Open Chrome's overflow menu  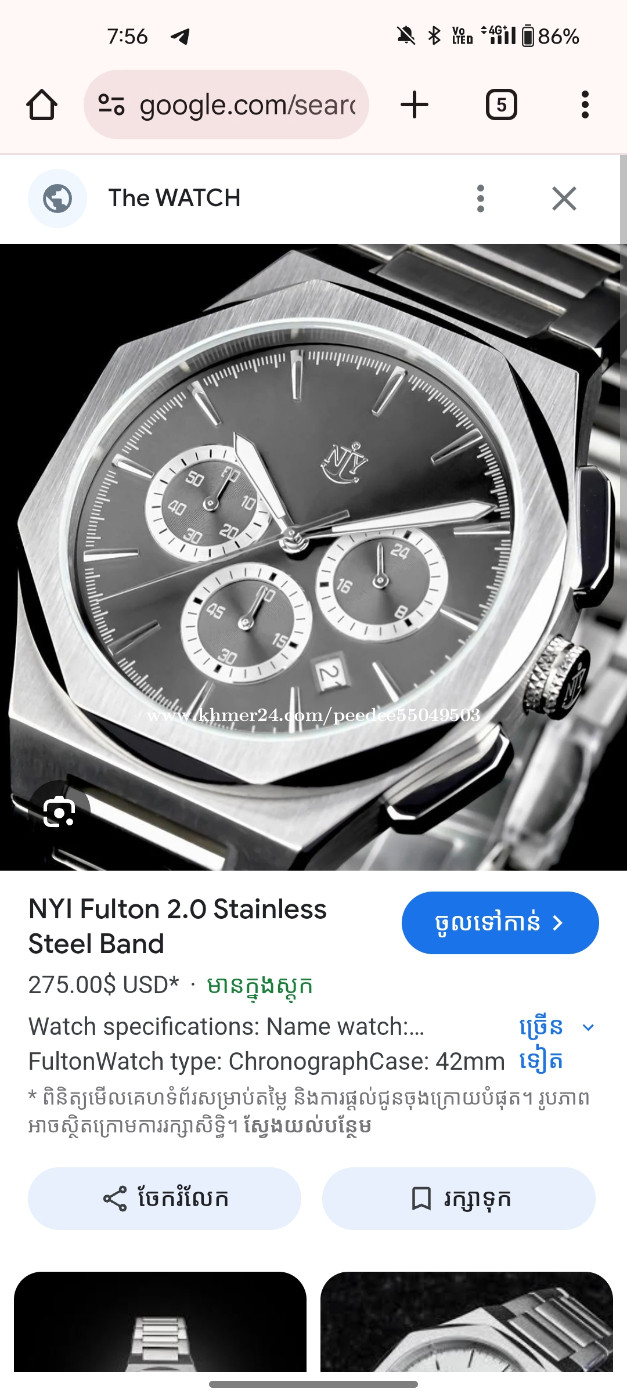point(585,105)
